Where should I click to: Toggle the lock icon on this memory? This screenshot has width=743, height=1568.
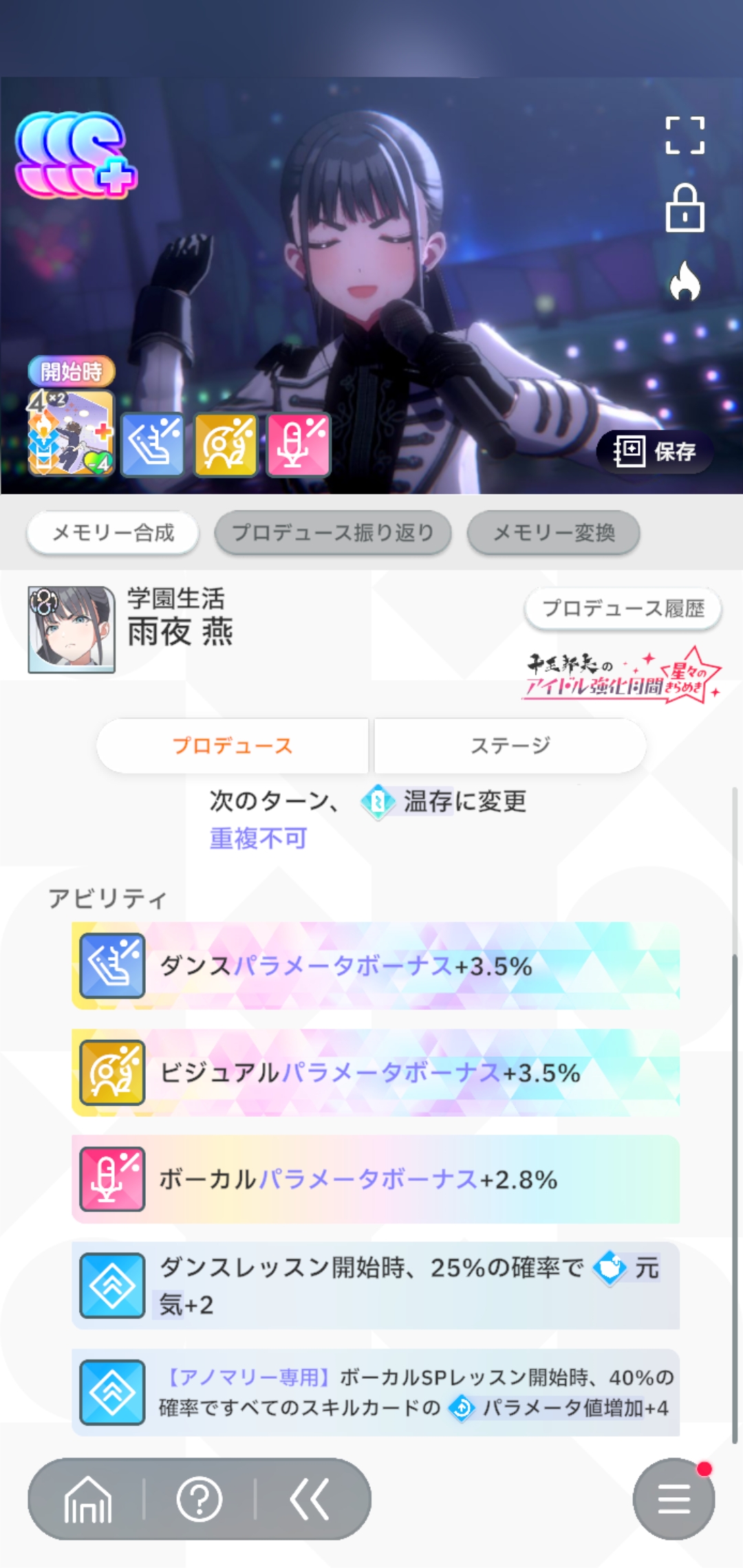[x=685, y=209]
